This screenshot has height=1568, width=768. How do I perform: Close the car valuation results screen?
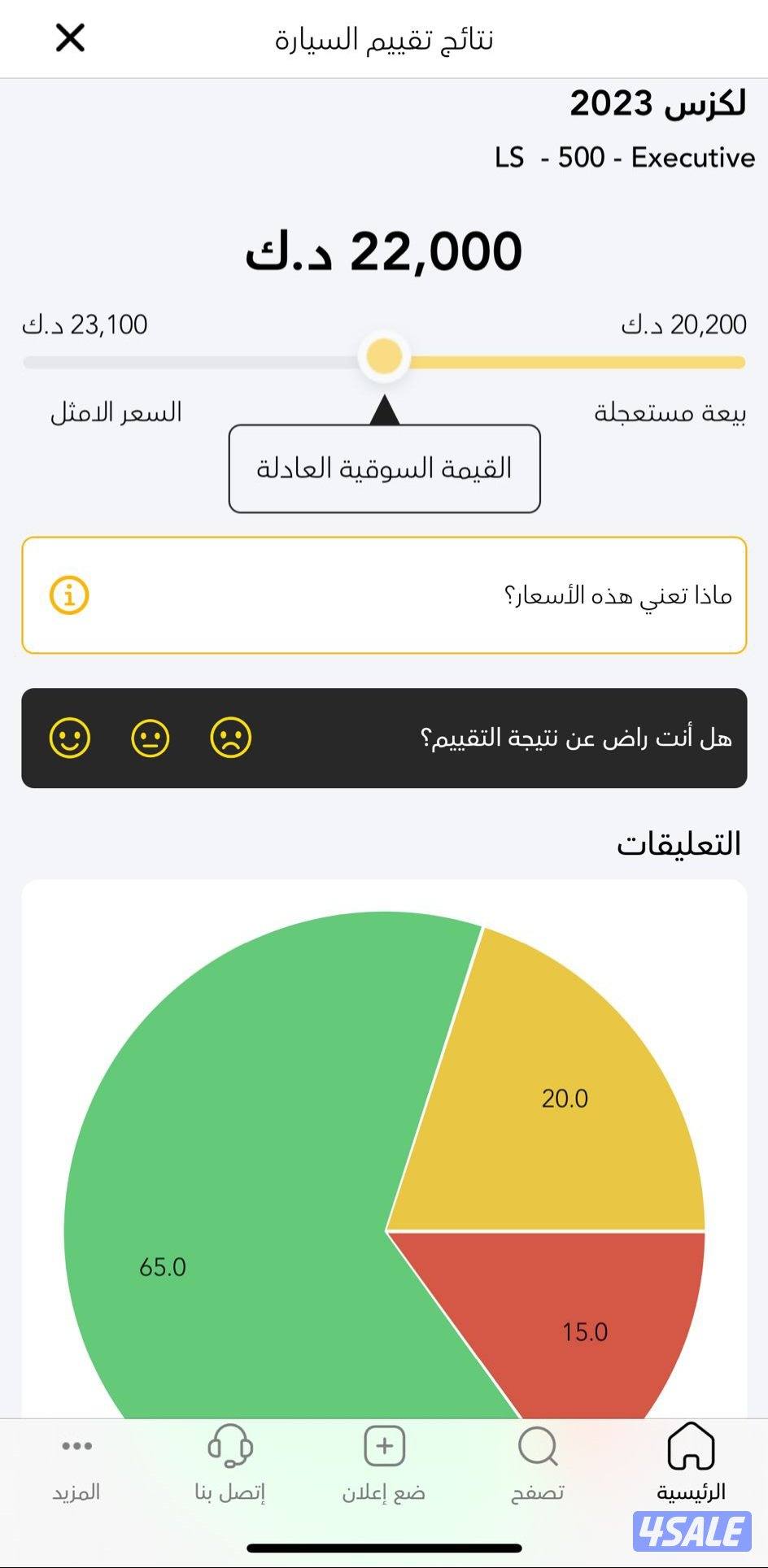[70, 38]
